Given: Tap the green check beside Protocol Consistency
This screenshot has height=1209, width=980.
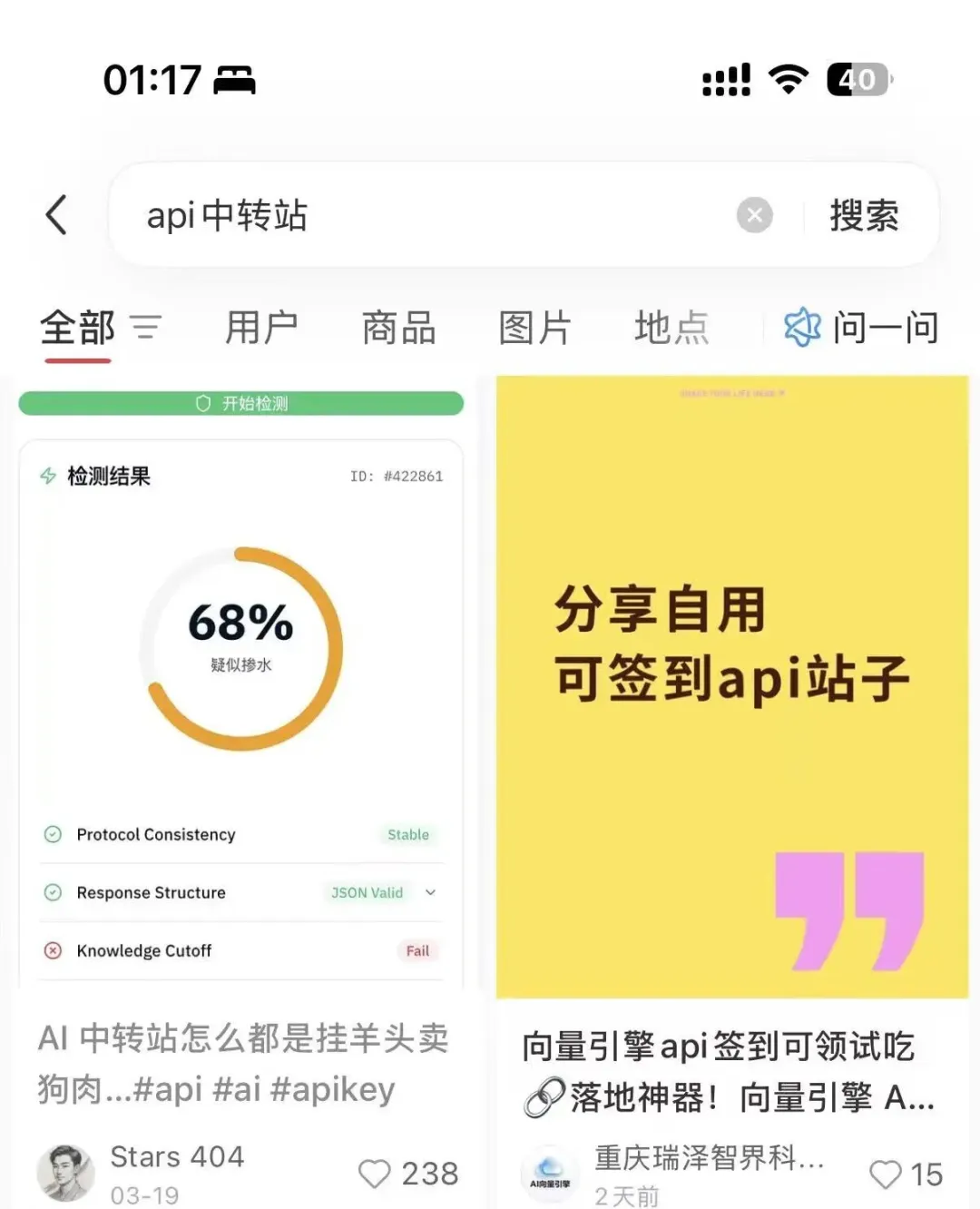Looking at the screenshot, I should point(53,834).
